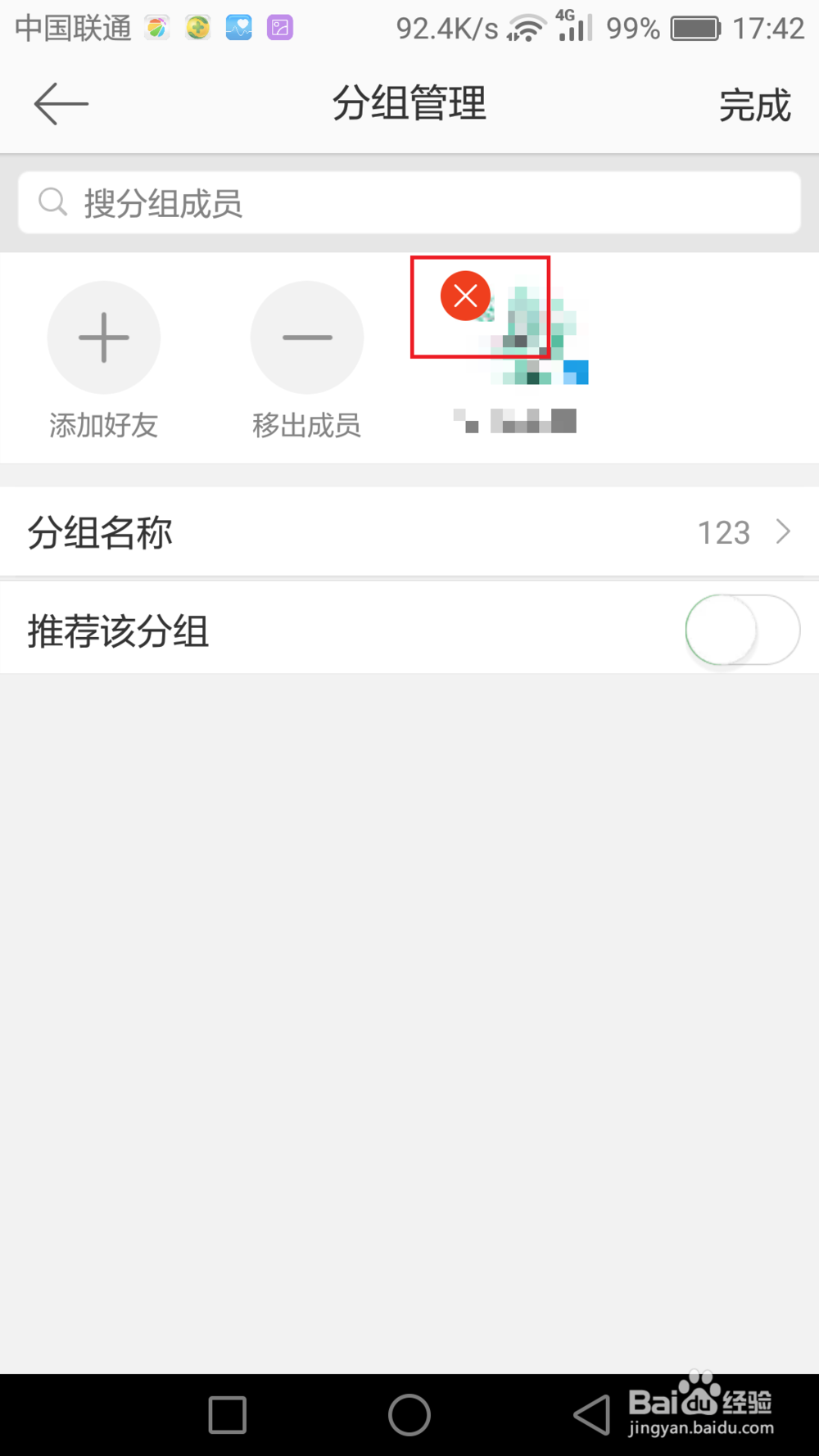Open group name settings via right arrow

(783, 531)
